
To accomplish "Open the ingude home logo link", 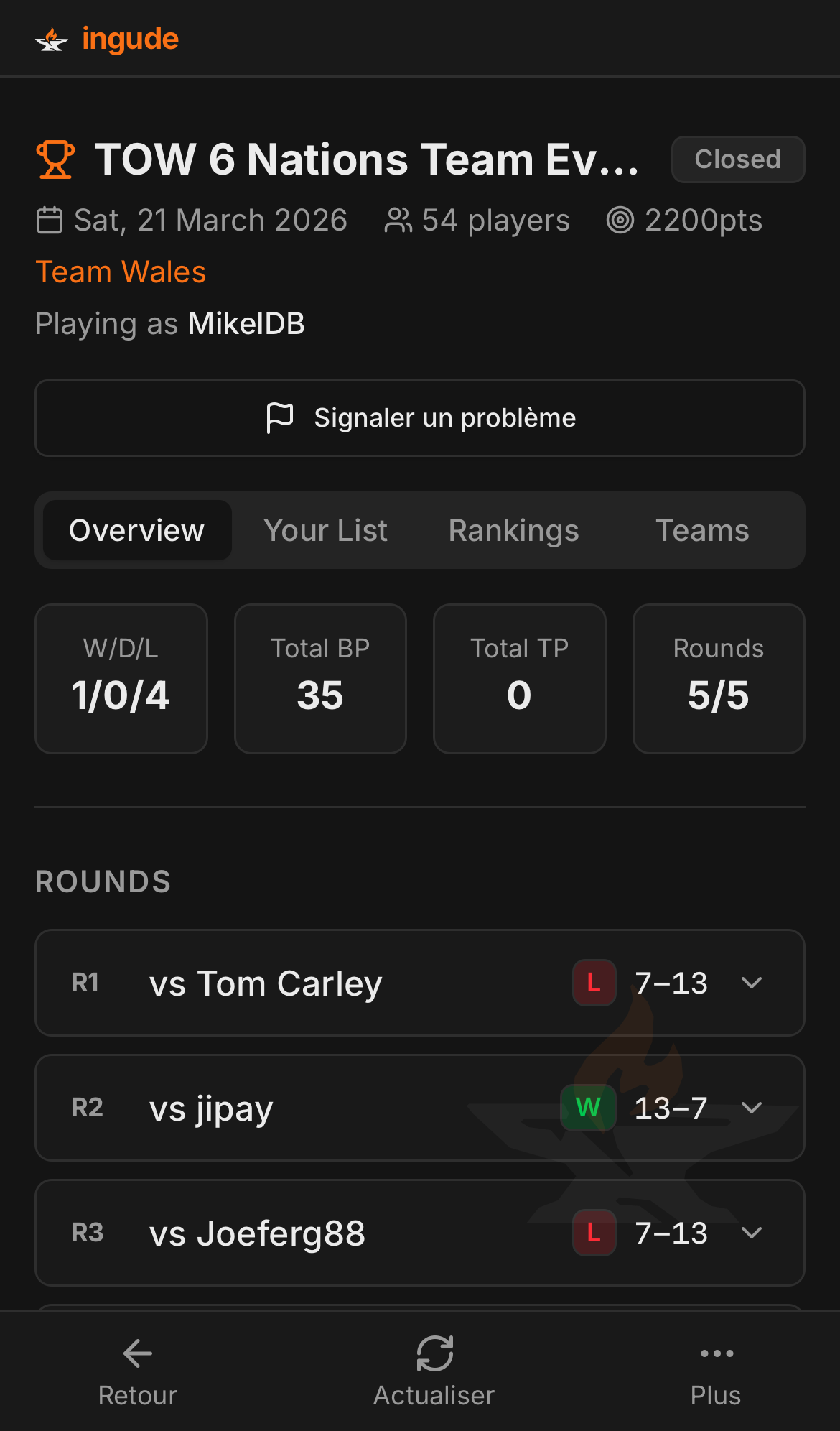I will click(107, 39).
